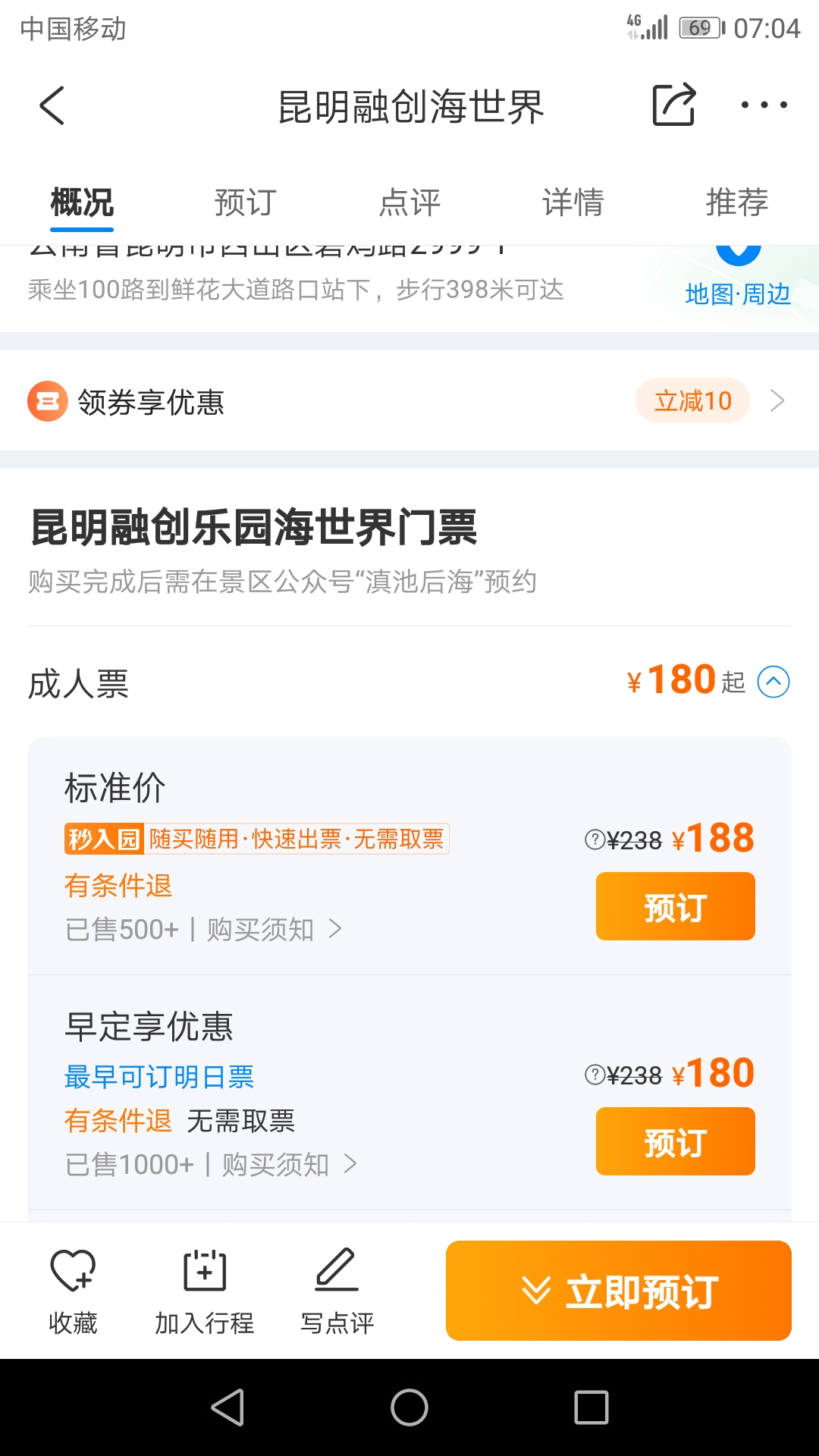Write a review via 写点评

[337, 1291]
